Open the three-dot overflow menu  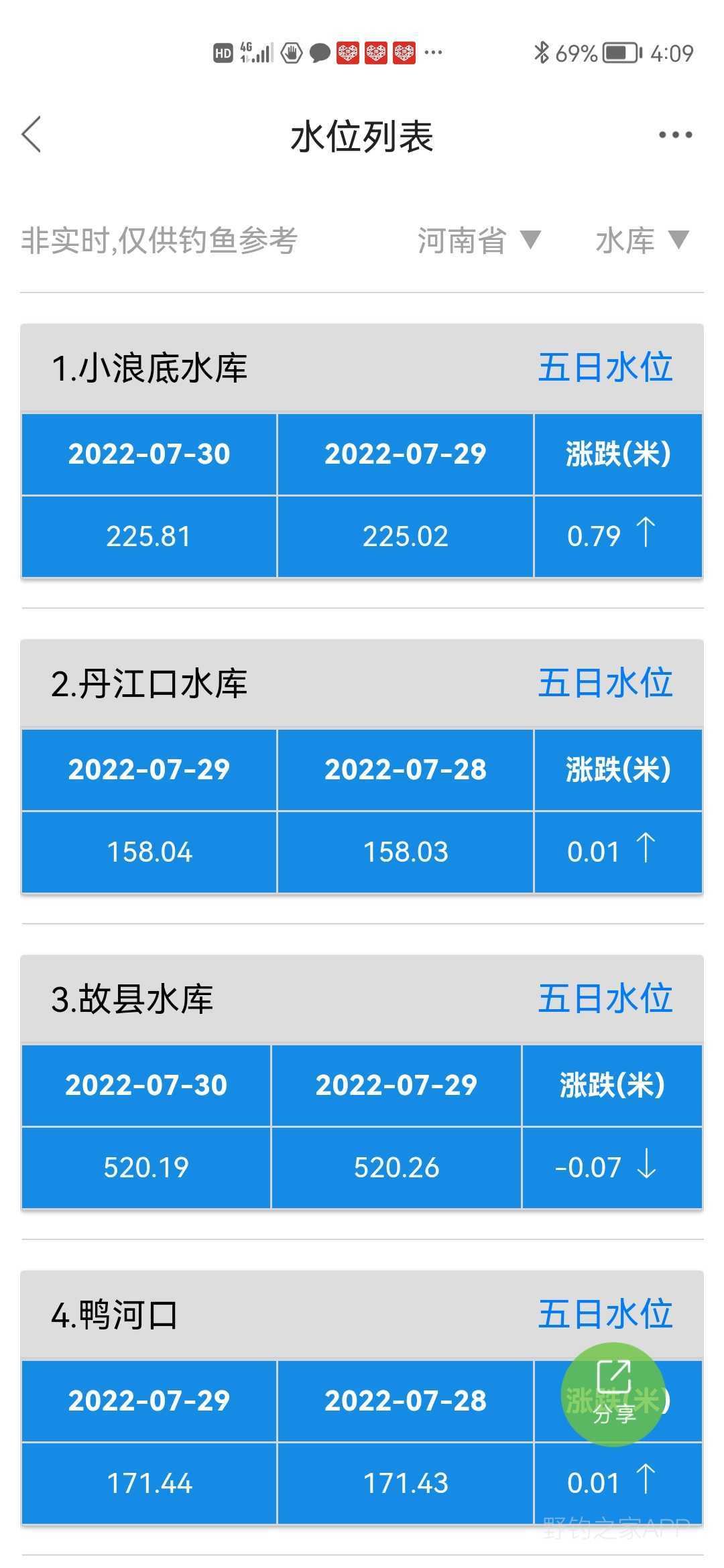675,135
